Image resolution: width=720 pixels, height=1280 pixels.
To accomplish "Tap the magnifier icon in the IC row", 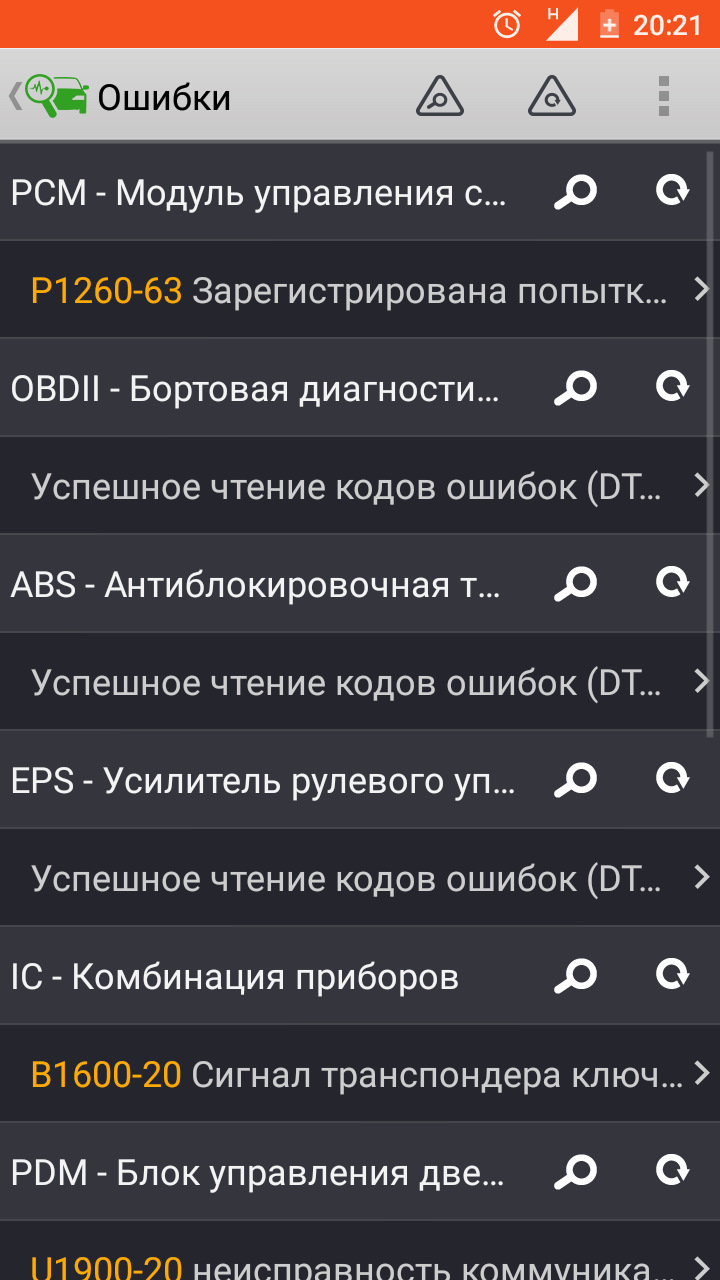I will point(575,974).
